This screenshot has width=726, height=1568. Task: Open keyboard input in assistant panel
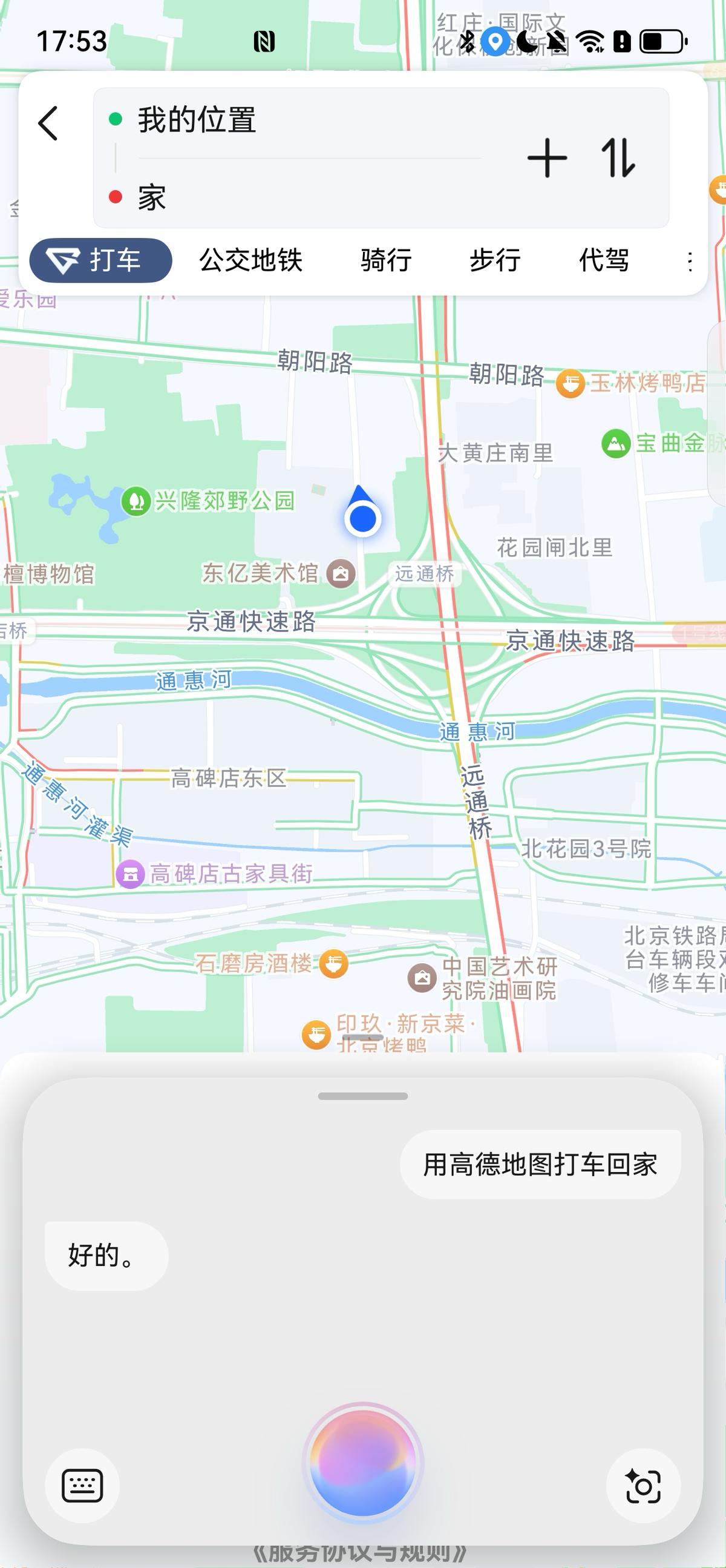click(82, 1486)
